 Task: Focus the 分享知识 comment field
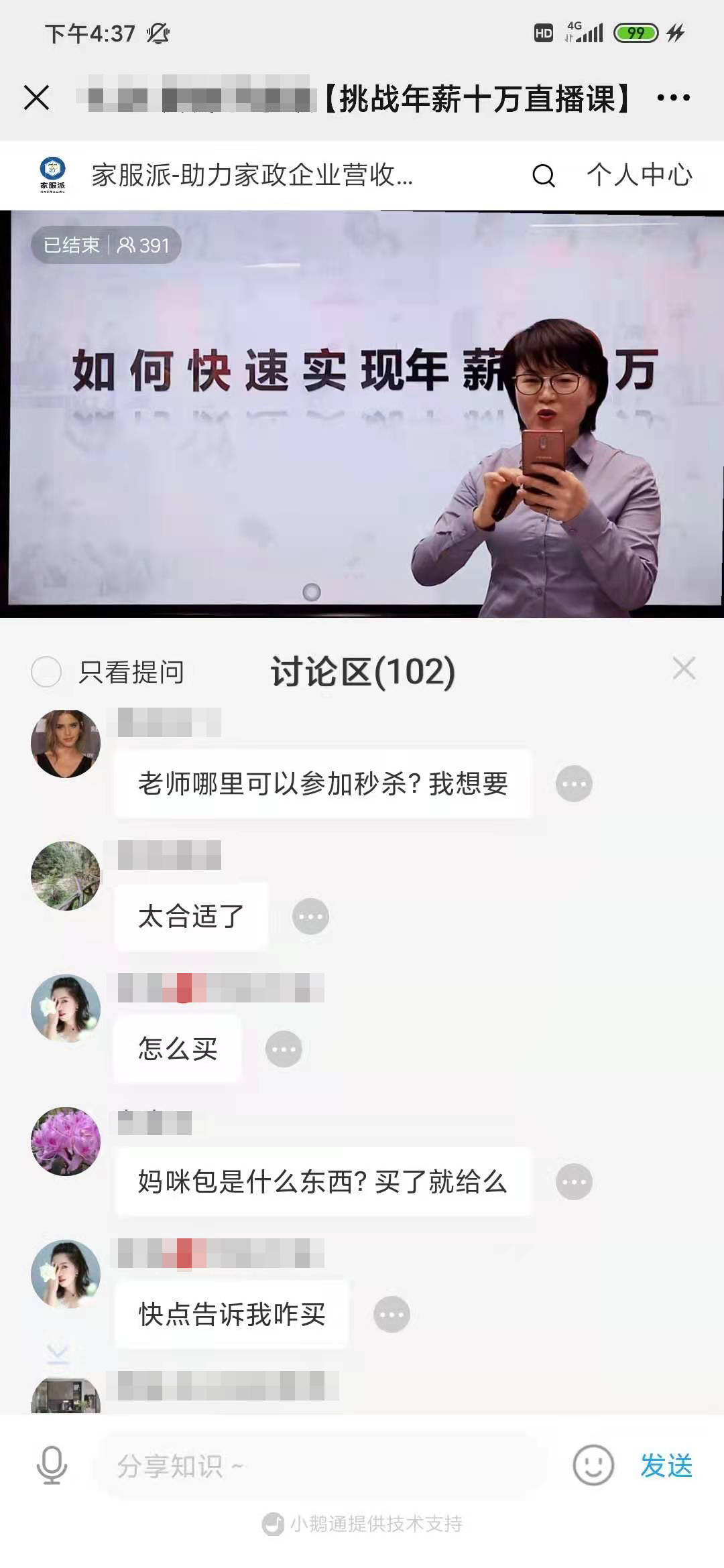pyautogui.click(x=322, y=1466)
